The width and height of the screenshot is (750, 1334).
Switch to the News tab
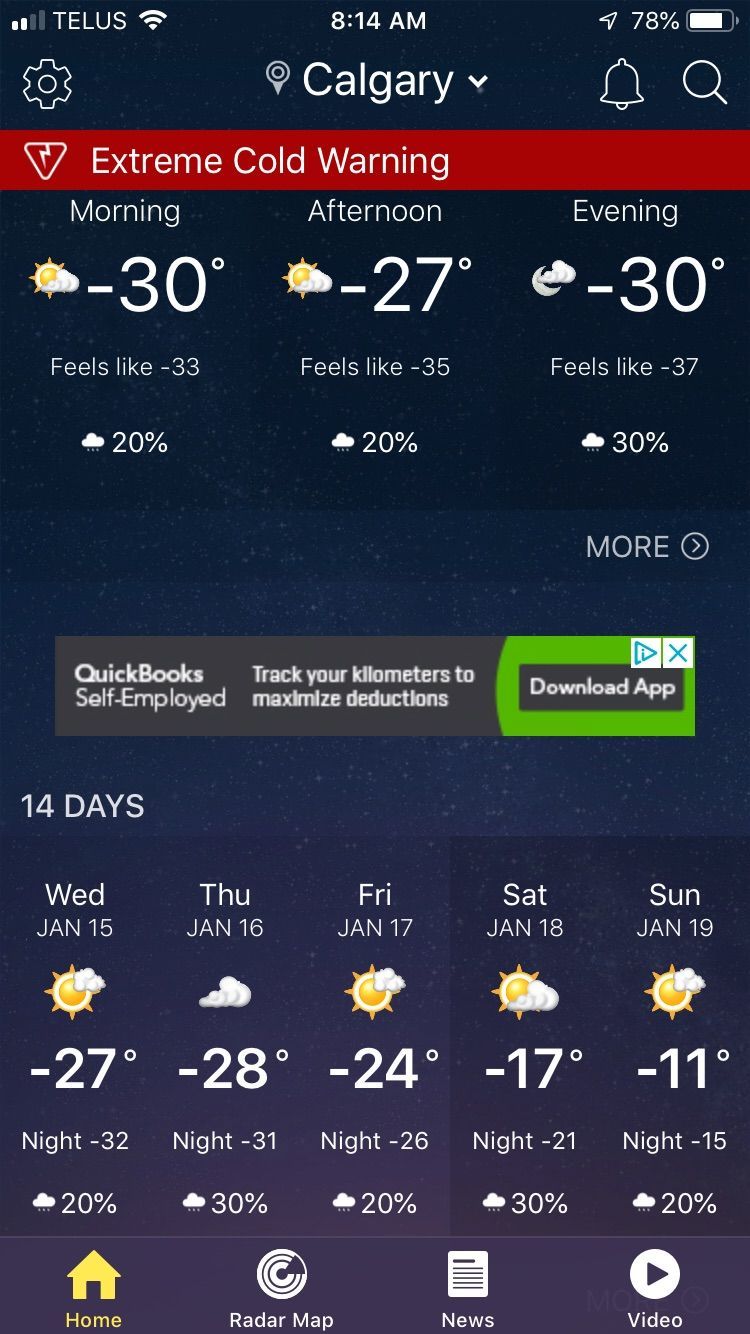pyautogui.click(x=468, y=1289)
